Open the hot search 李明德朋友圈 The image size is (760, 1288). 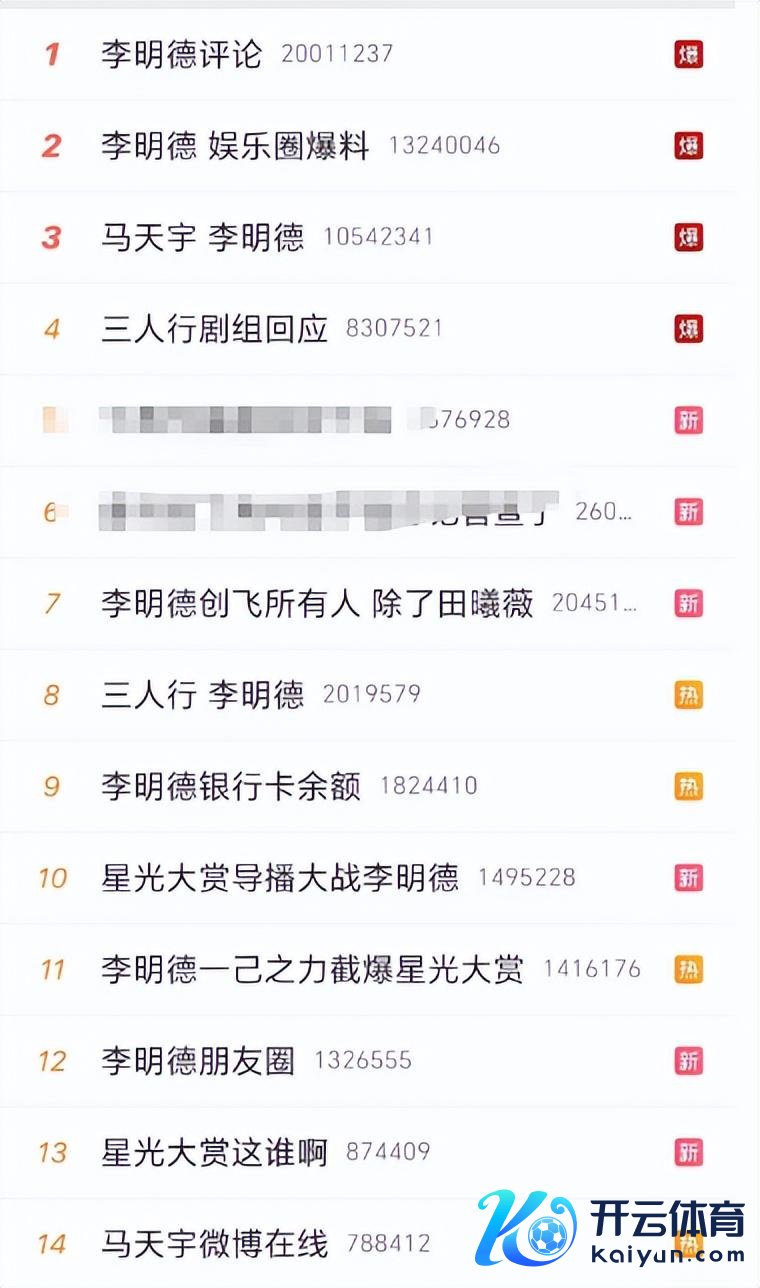point(198,1061)
